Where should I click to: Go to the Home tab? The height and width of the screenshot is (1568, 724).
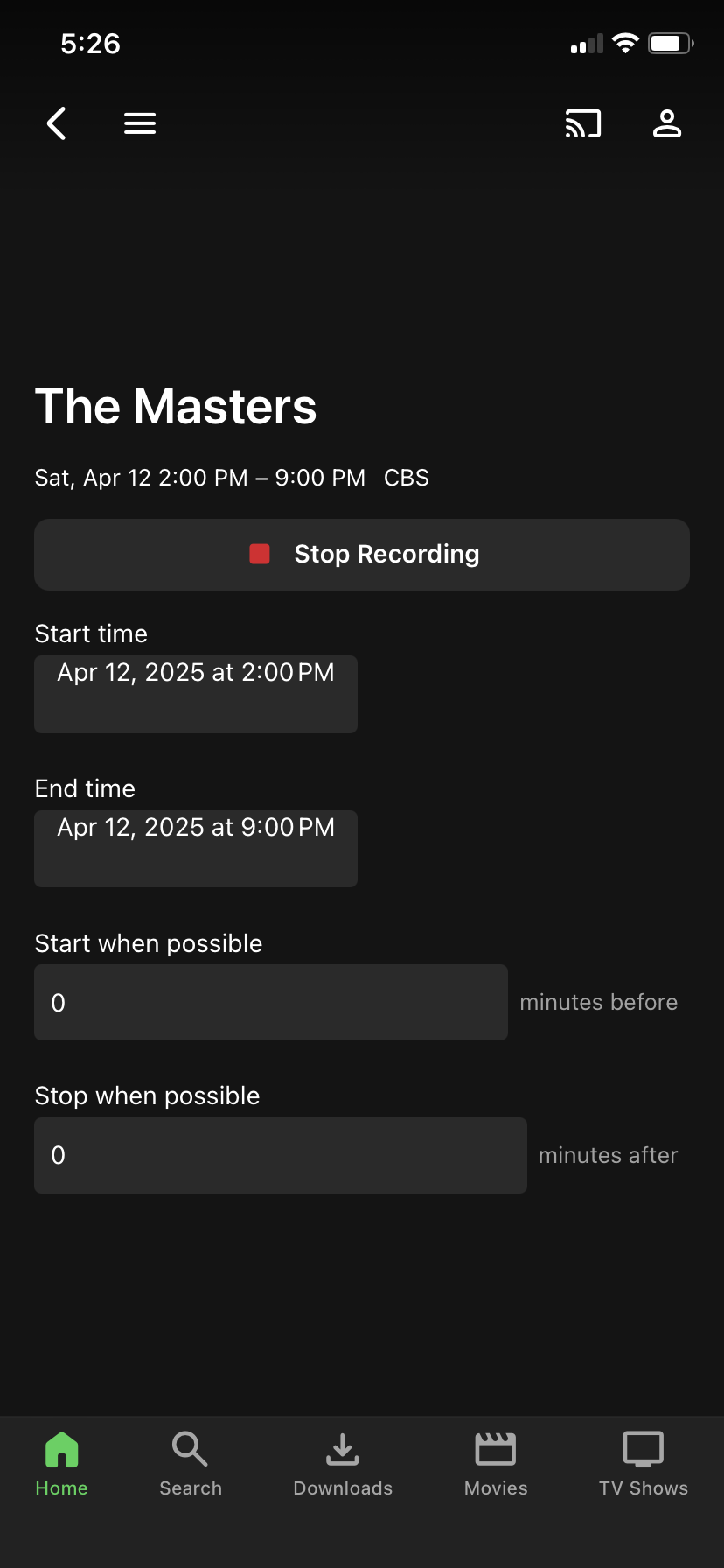coord(61,1464)
